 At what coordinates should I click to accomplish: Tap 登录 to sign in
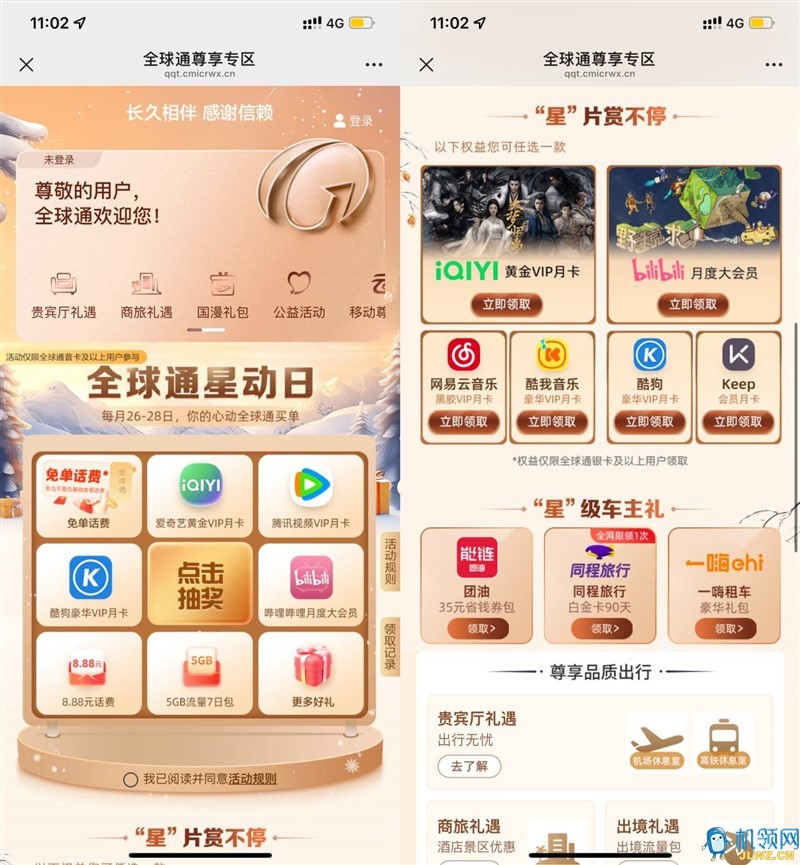click(x=353, y=121)
